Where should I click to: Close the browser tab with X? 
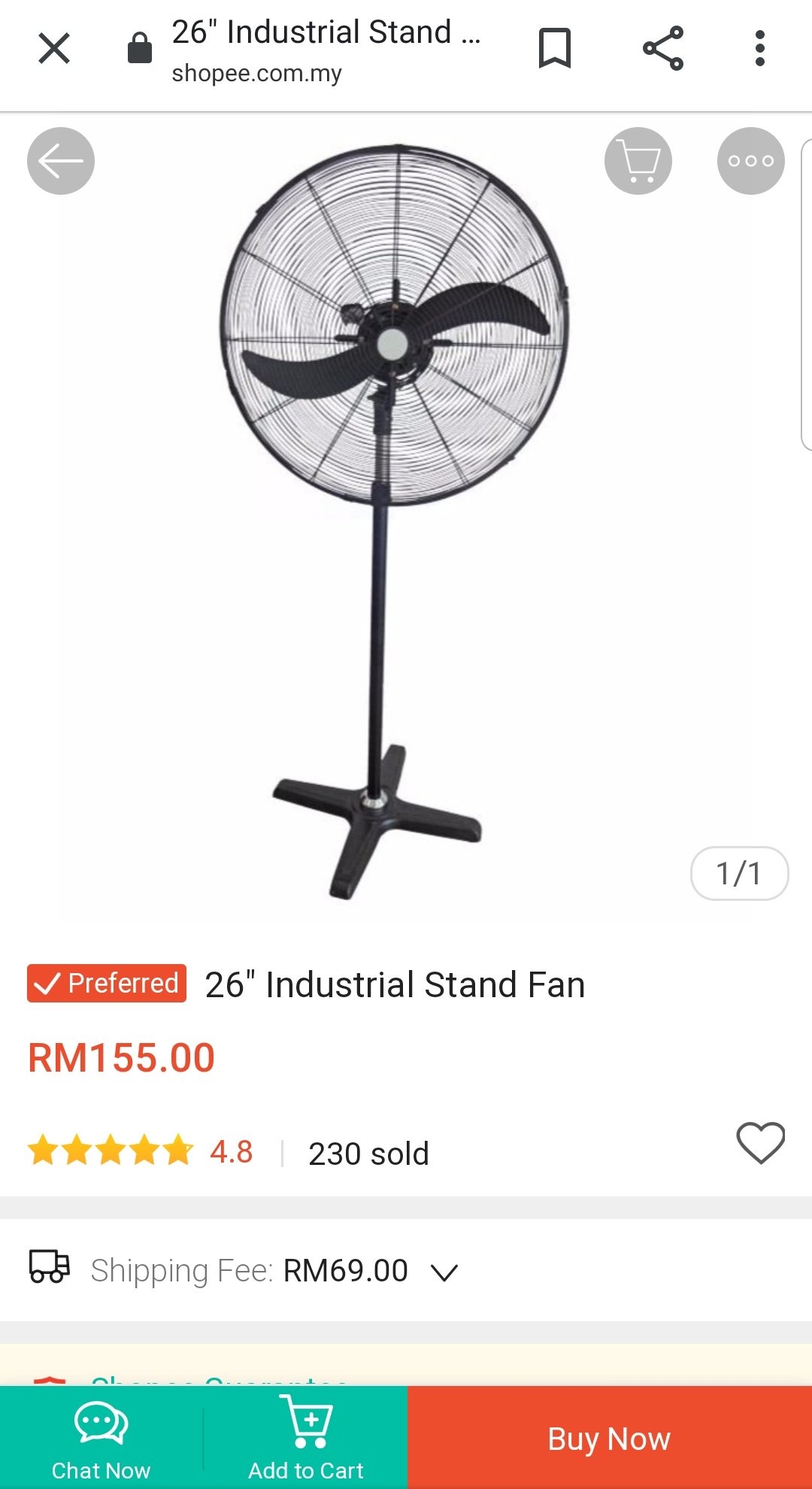[x=54, y=49]
